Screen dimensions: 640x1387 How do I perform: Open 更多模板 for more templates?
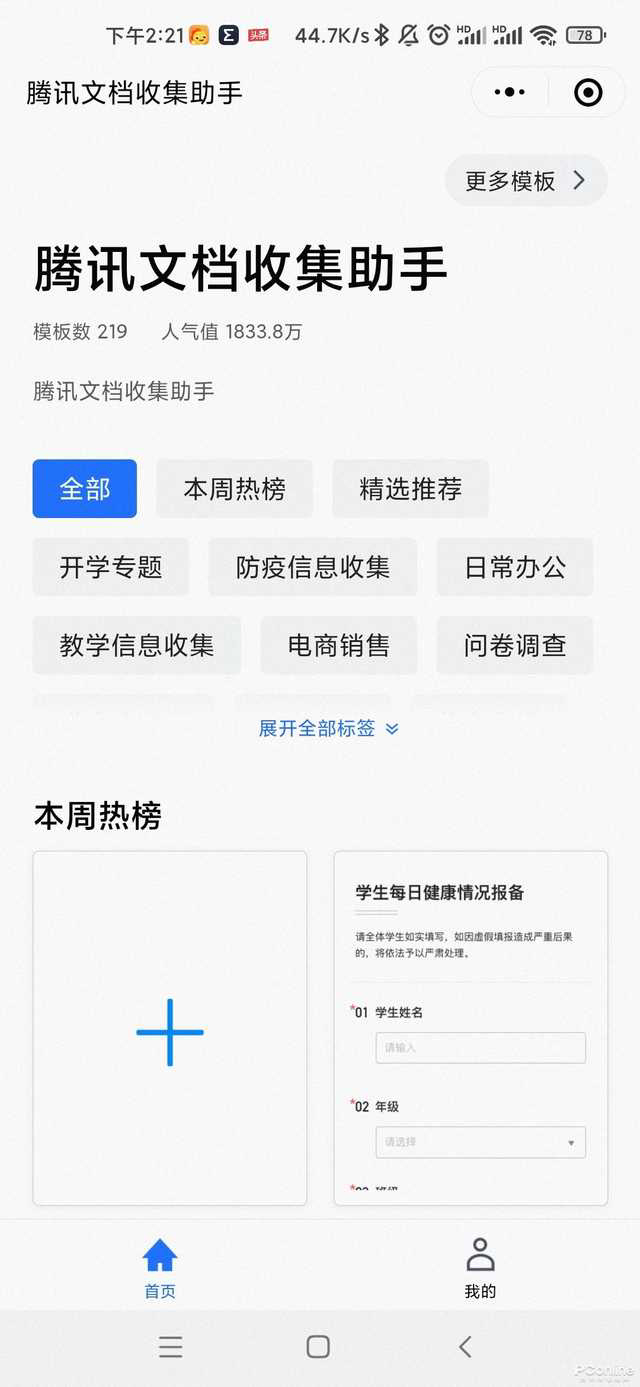(x=526, y=181)
